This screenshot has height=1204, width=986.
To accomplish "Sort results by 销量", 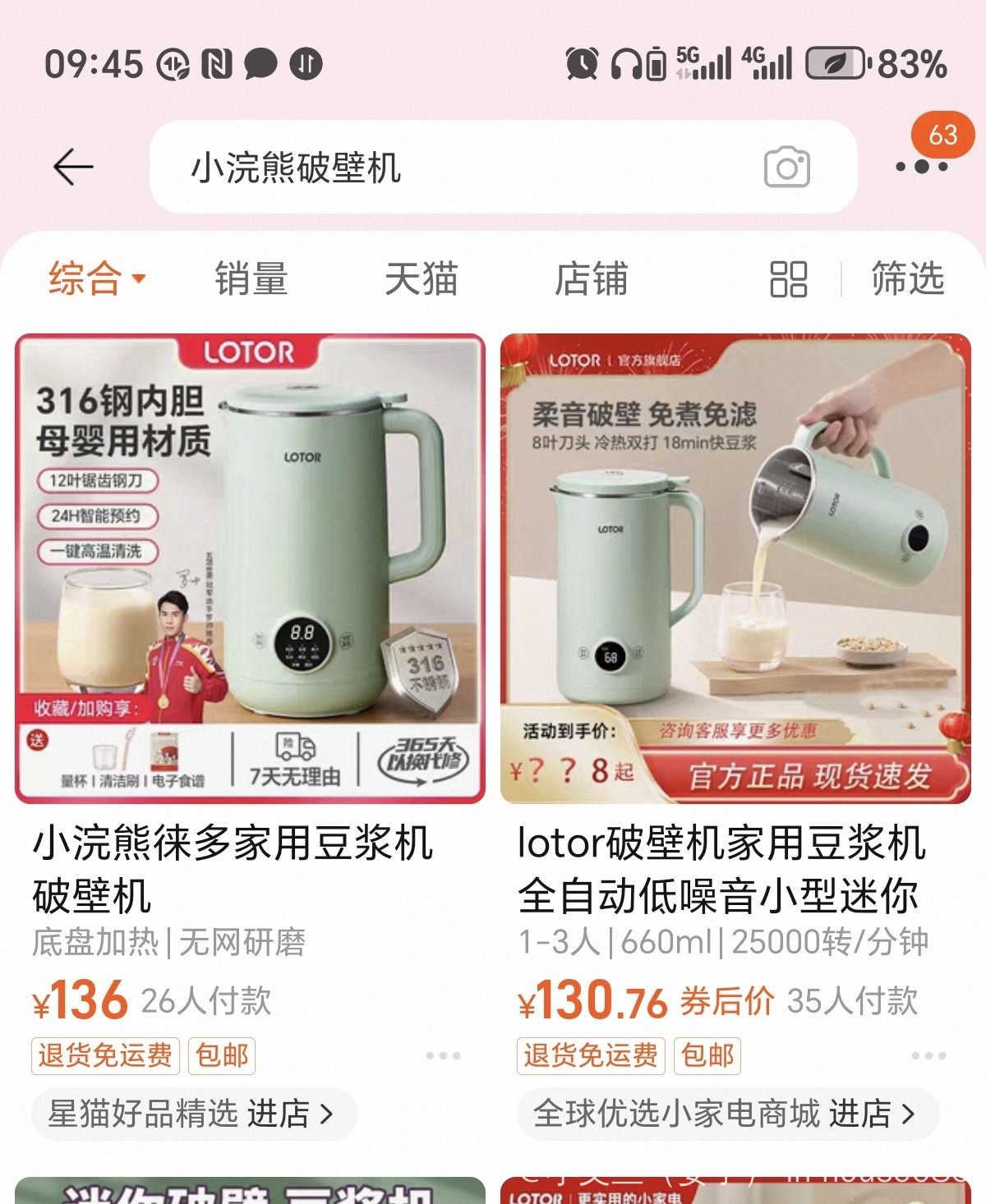I will [251, 278].
